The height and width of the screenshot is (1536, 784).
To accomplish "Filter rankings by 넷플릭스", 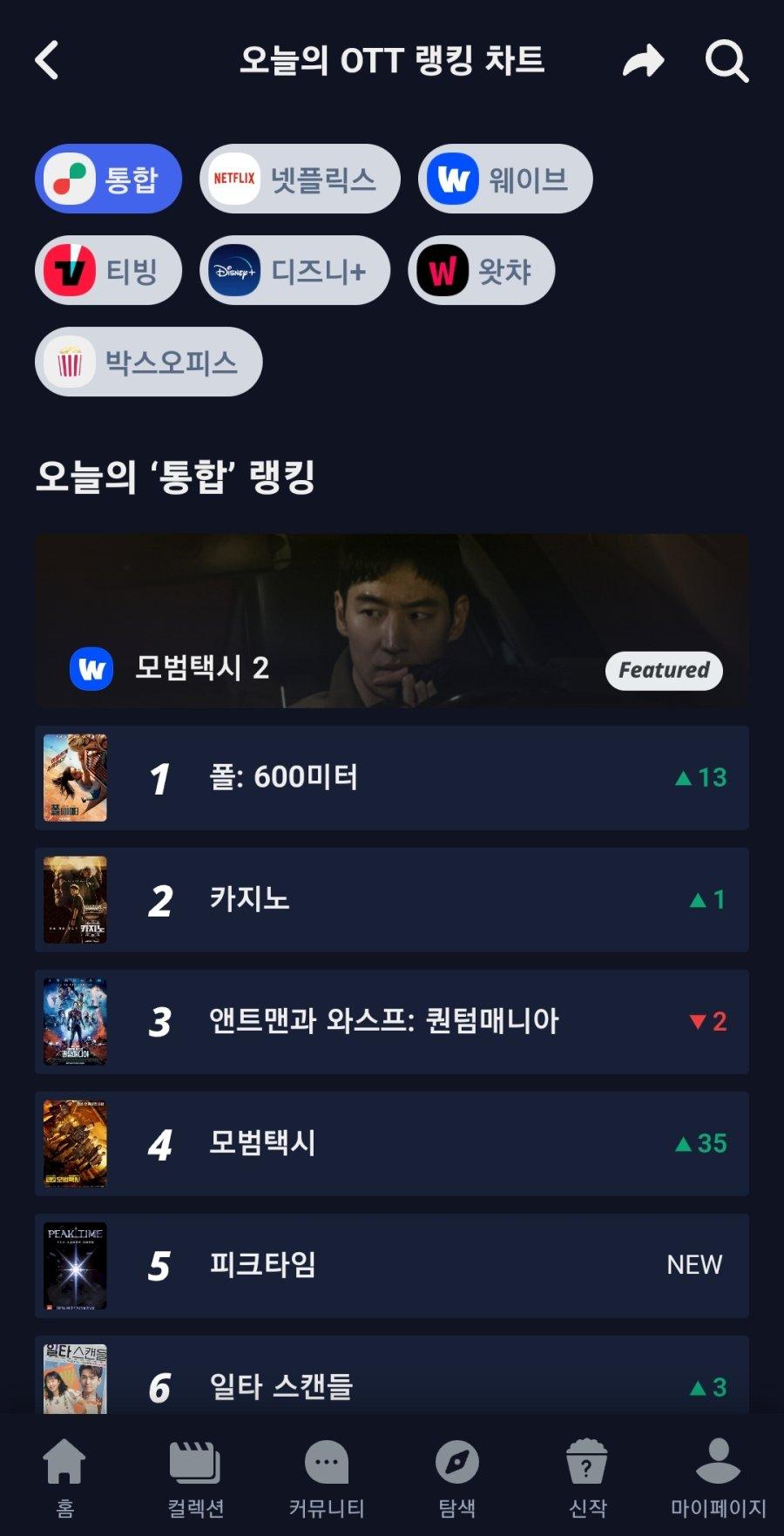I will click(x=300, y=179).
